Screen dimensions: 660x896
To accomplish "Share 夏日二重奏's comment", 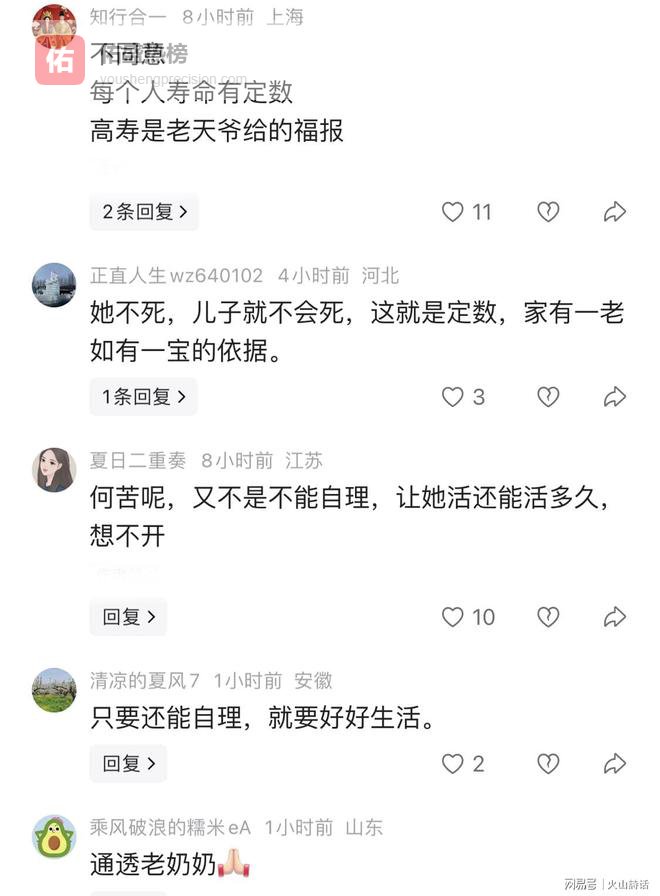I will [615, 617].
